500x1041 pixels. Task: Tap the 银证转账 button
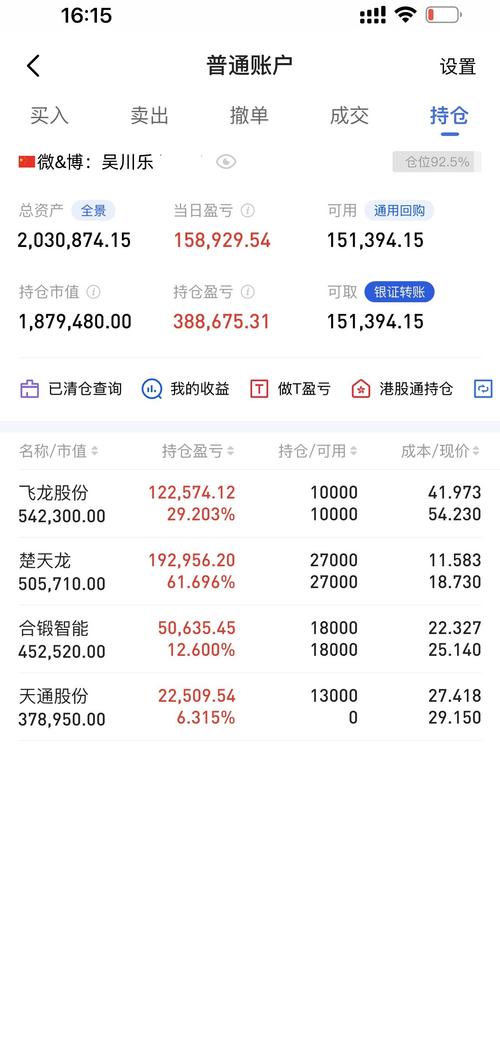tap(399, 292)
